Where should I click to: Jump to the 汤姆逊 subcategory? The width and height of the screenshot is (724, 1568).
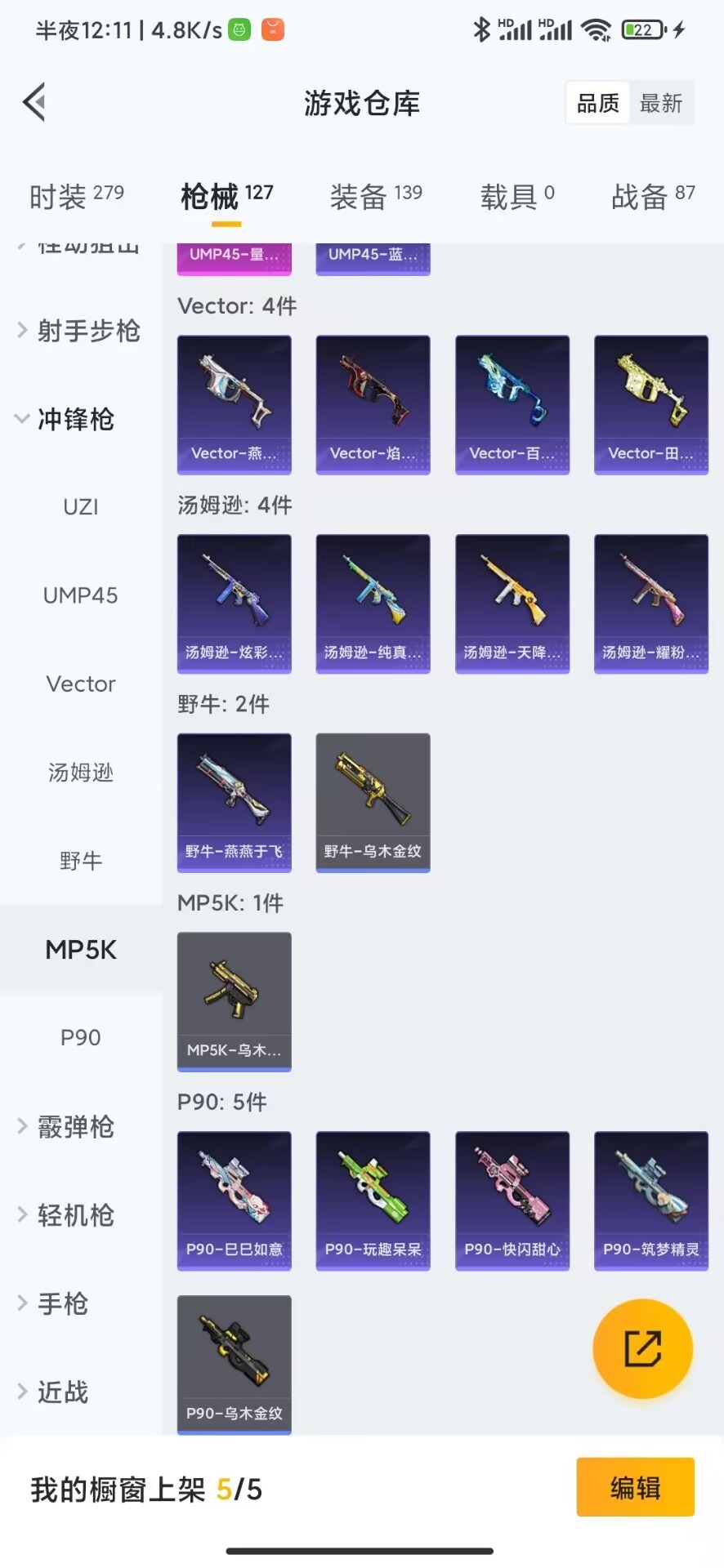pos(80,772)
